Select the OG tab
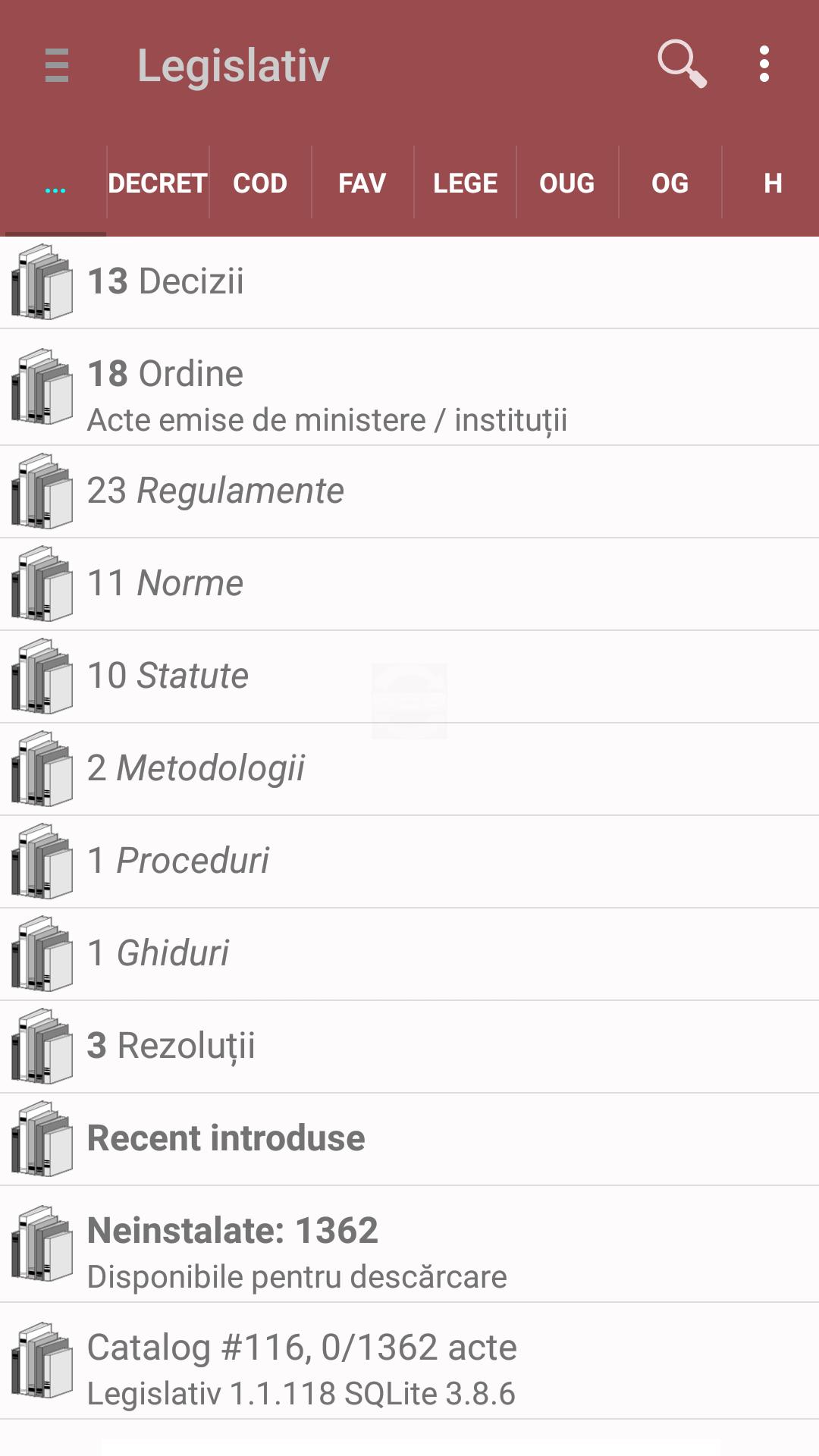 point(669,183)
